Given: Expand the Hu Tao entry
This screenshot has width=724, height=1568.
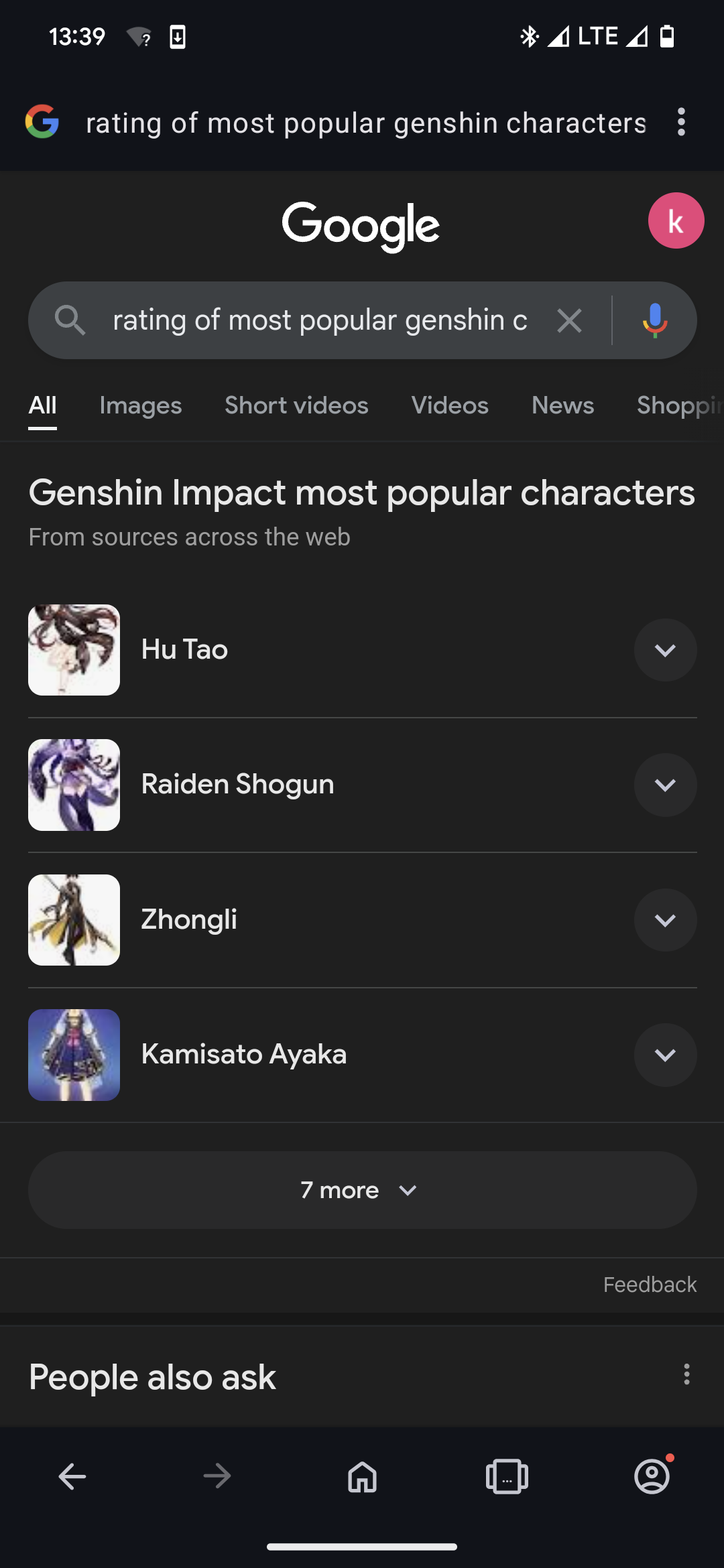Looking at the screenshot, I should [x=665, y=650].
